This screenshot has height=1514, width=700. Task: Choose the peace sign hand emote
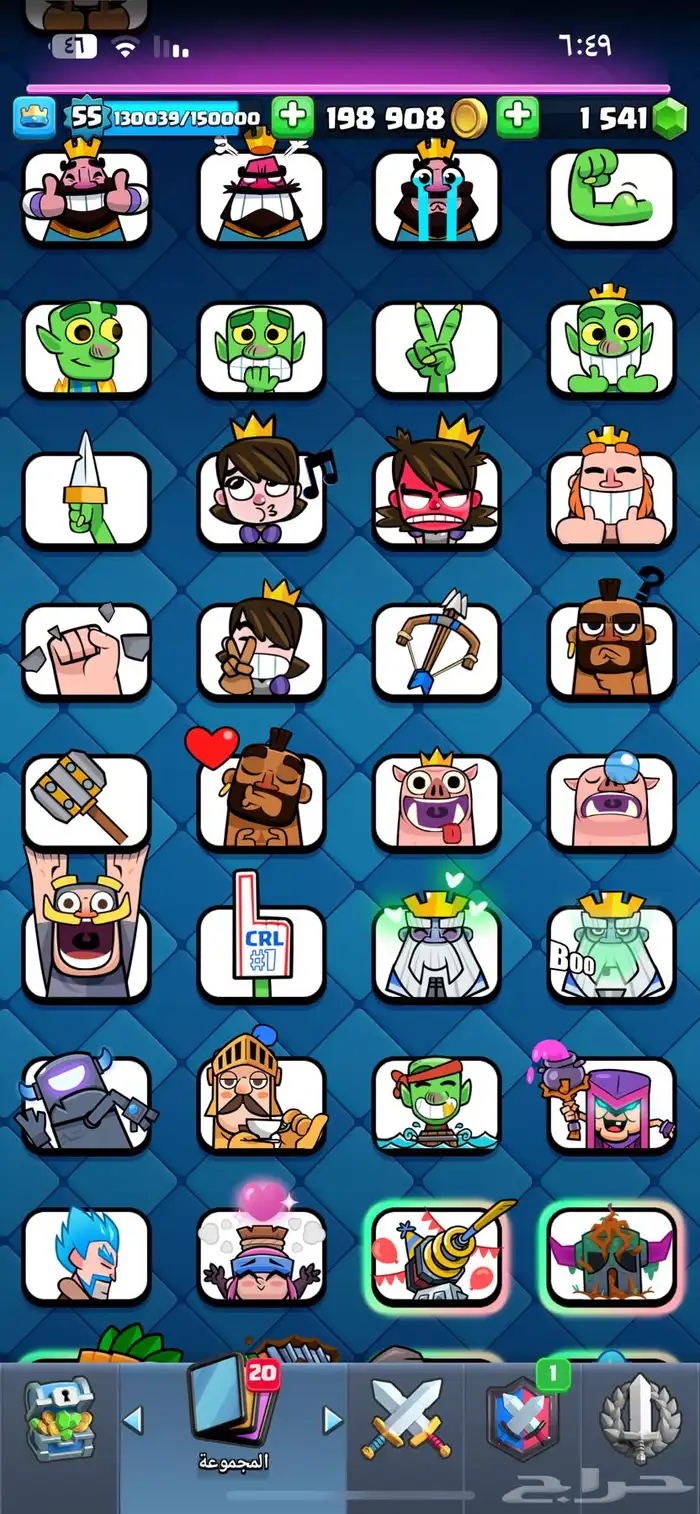click(436, 348)
